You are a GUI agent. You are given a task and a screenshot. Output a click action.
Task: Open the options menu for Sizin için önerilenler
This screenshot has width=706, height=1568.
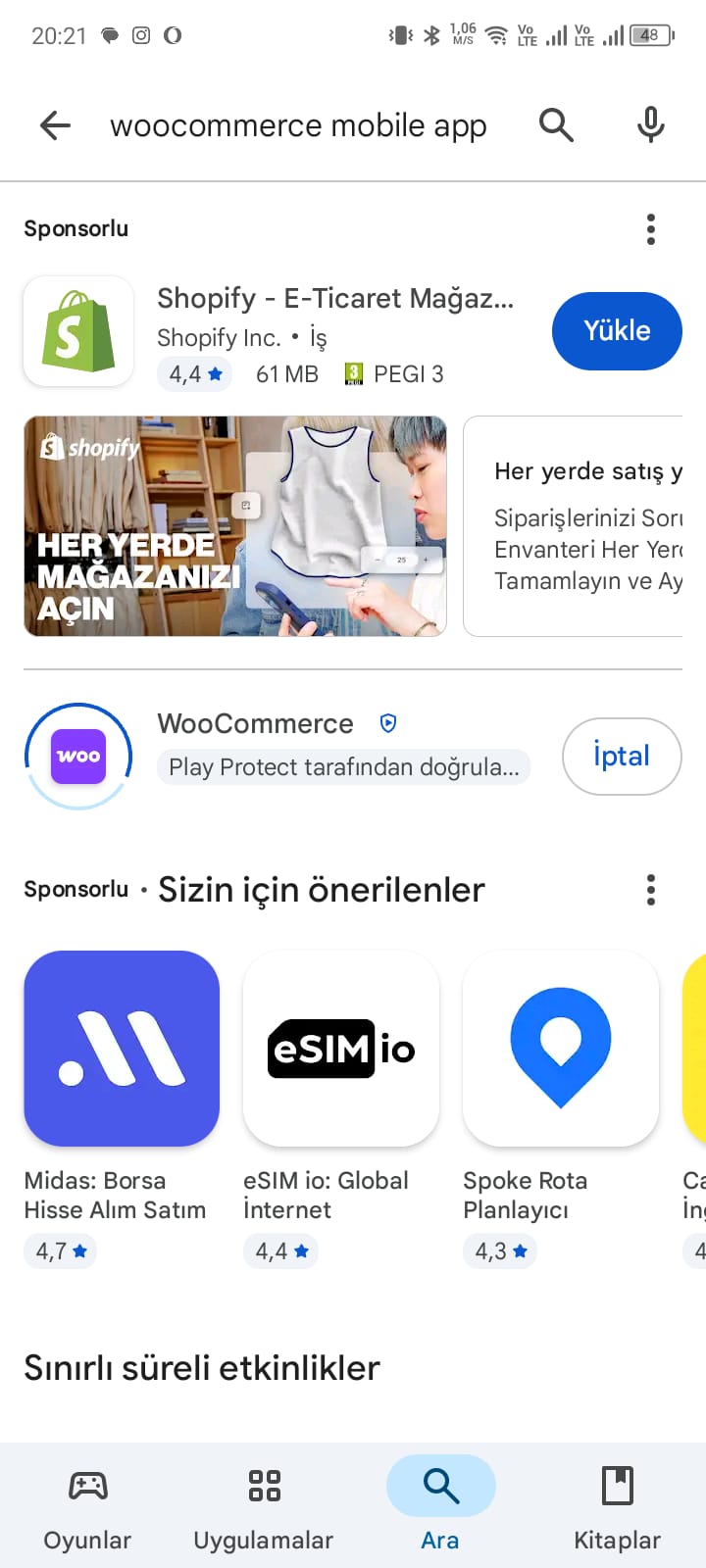point(650,890)
